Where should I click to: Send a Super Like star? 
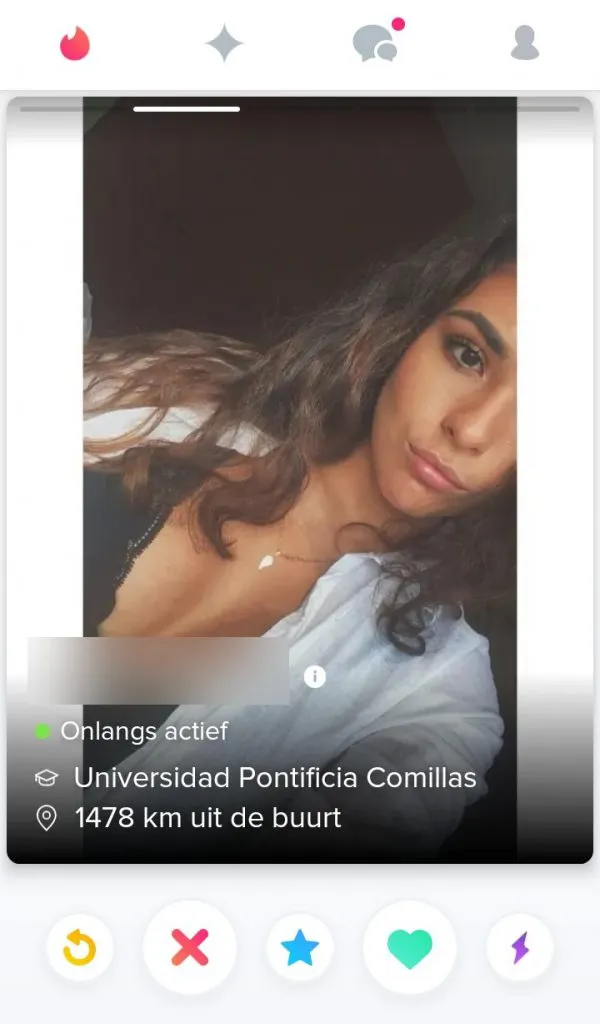coord(300,947)
